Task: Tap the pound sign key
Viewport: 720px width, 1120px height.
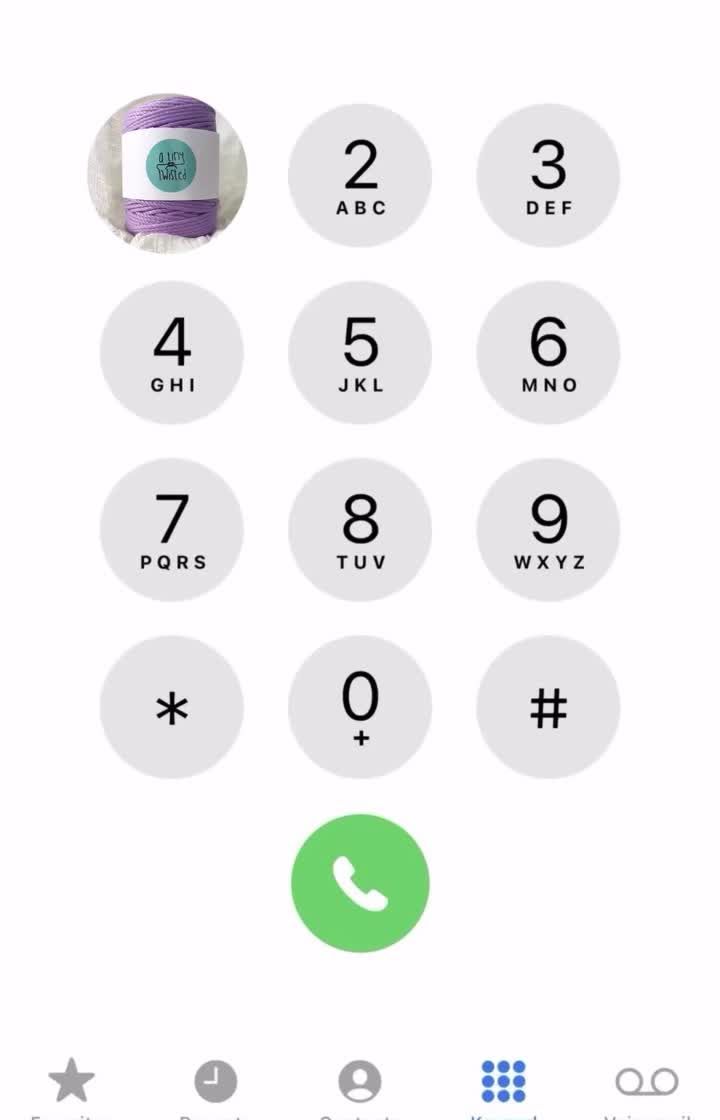Action: tap(548, 707)
